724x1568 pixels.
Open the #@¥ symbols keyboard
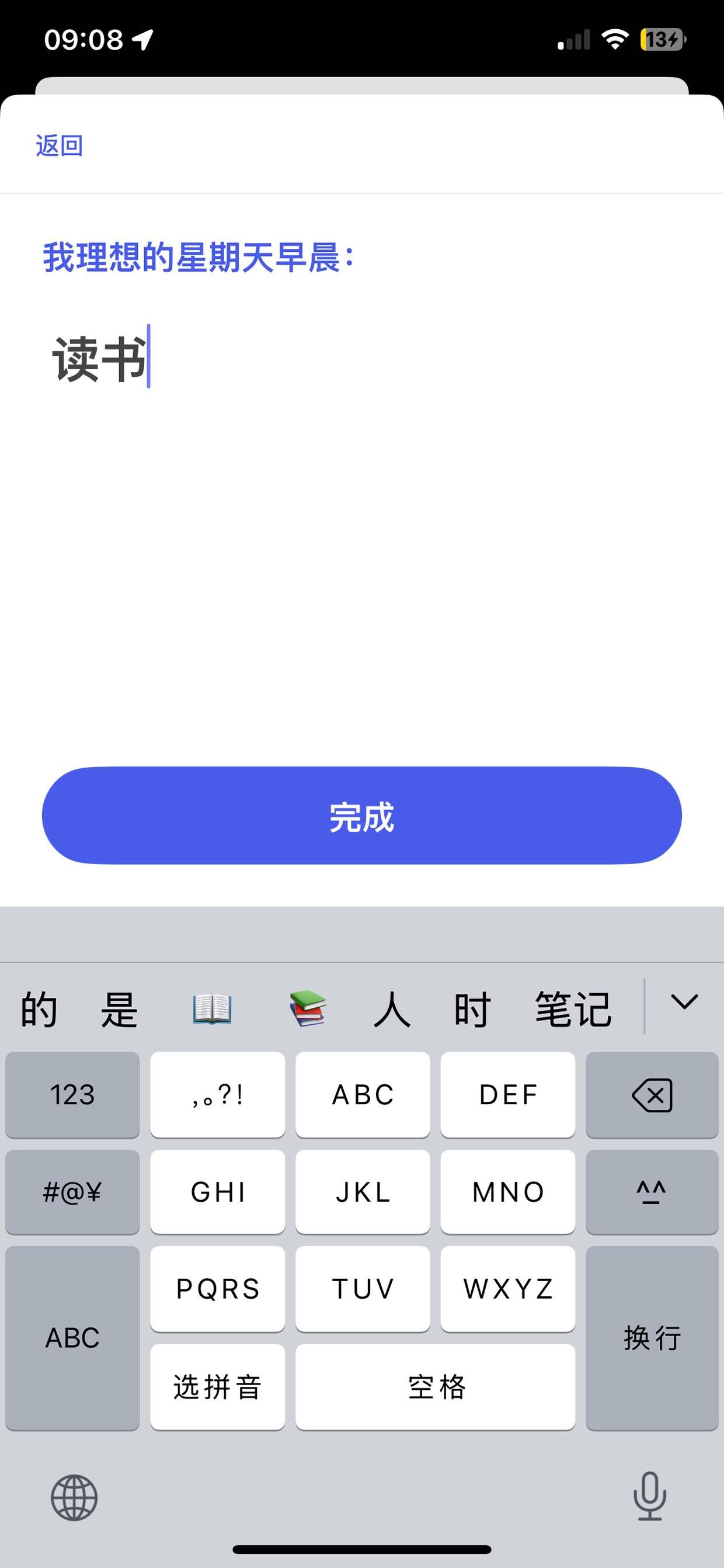[72, 1192]
